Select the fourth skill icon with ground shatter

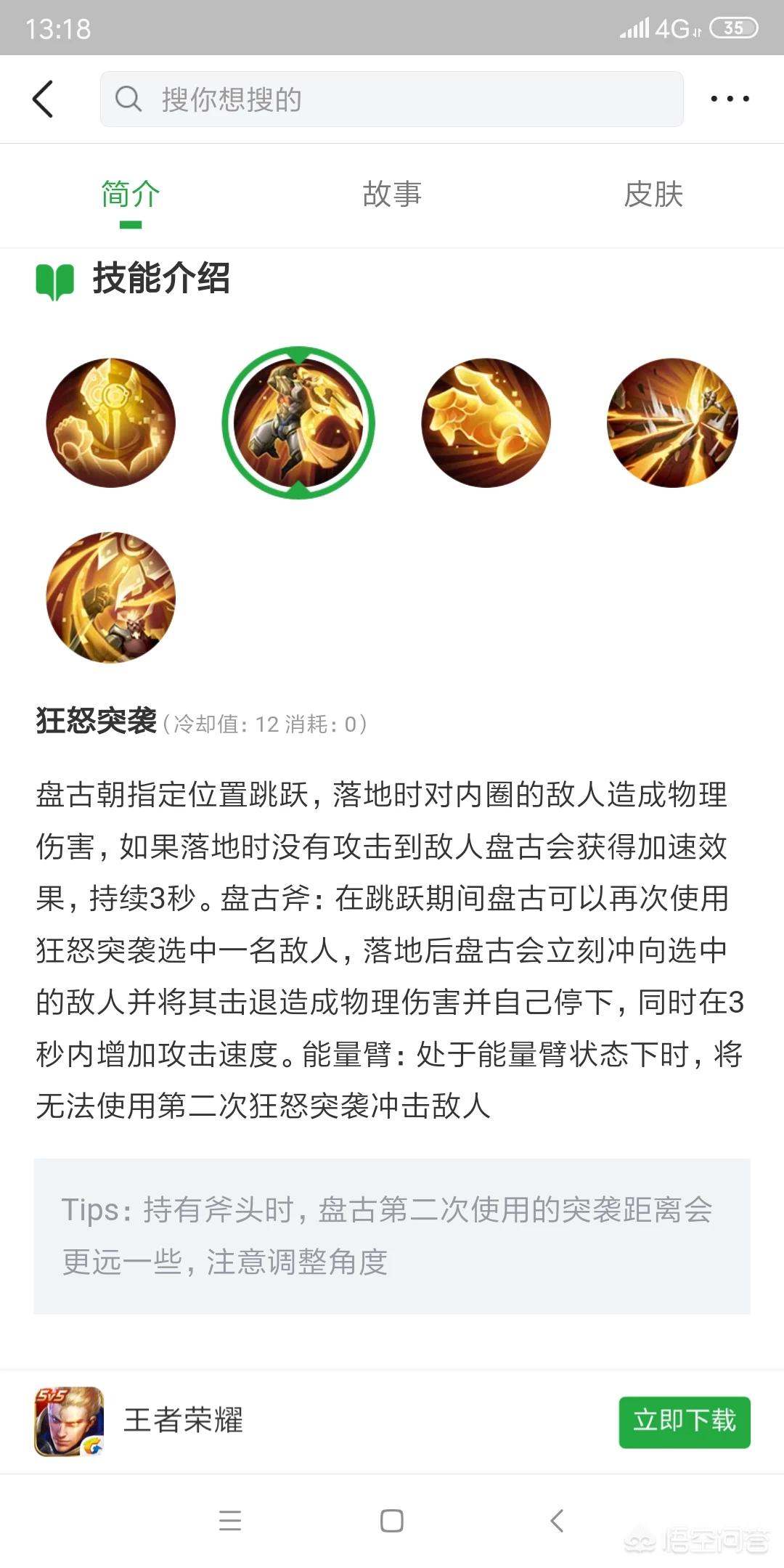pos(672,422)
